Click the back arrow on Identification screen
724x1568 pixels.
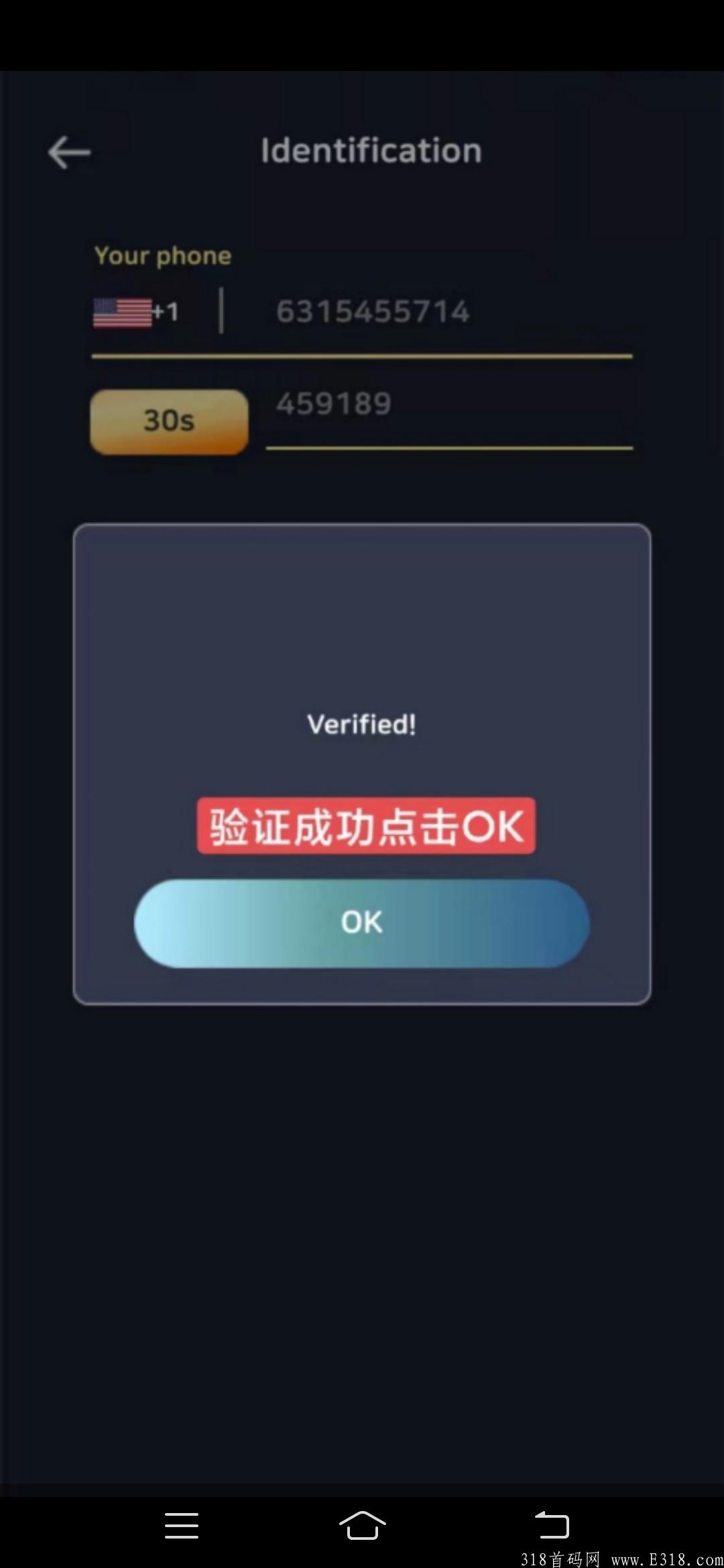[x=69, y=153]
